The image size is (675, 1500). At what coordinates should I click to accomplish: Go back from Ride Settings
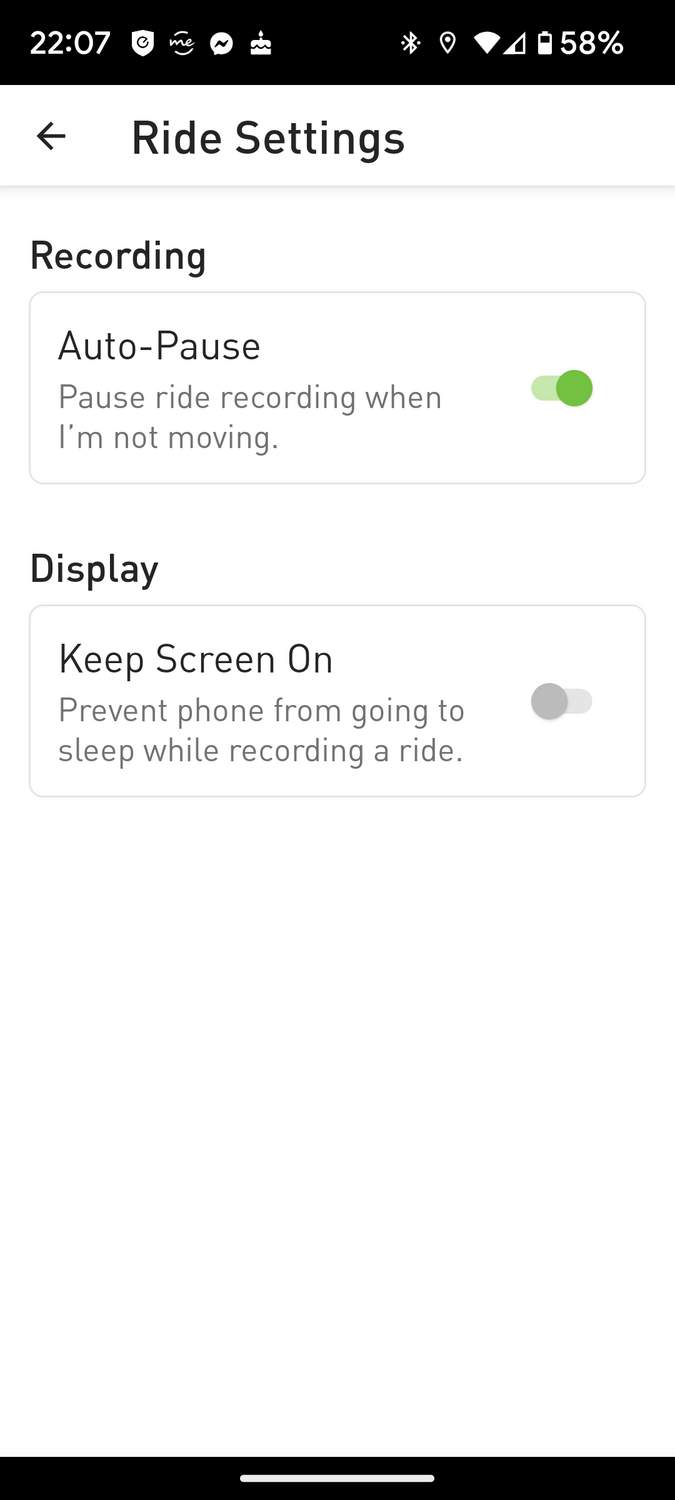coord(51,136)
